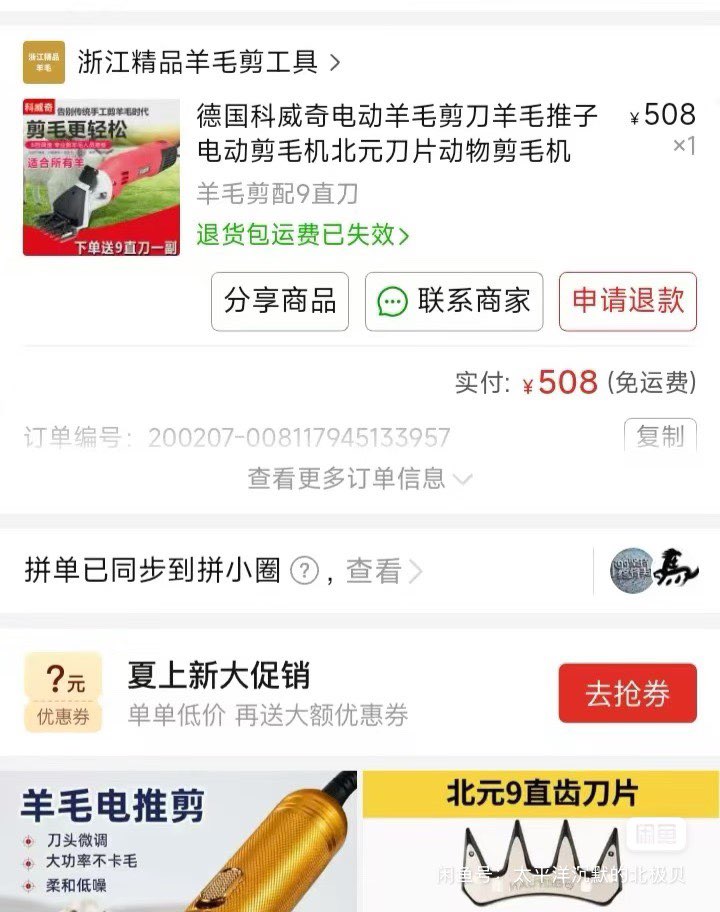The width and height of the screenshot is (720, 912).
Task: Open the 拼小圈 help question mark
Action: tap(304, 571)
